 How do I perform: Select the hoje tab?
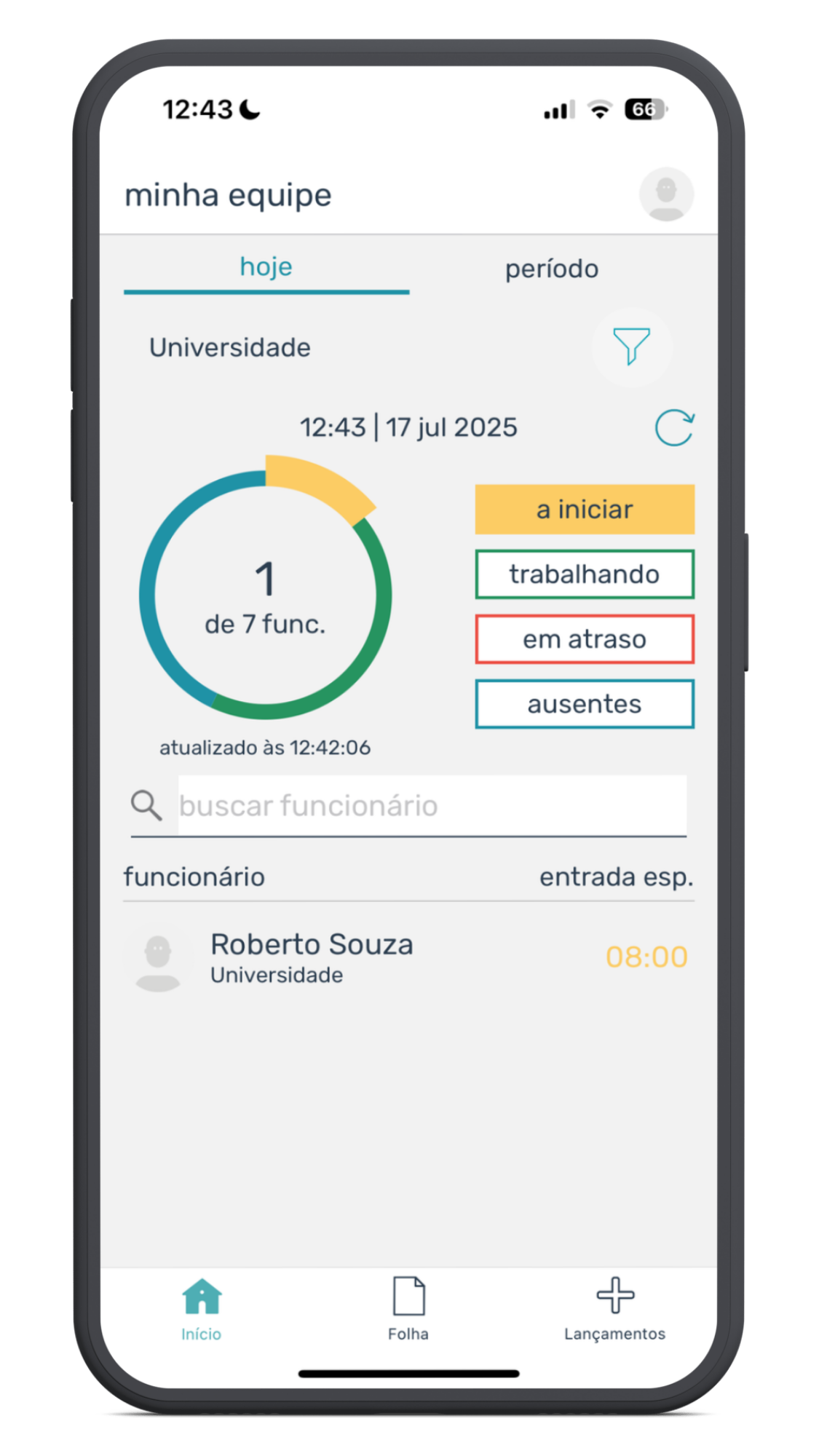click(x=266, y=268)
